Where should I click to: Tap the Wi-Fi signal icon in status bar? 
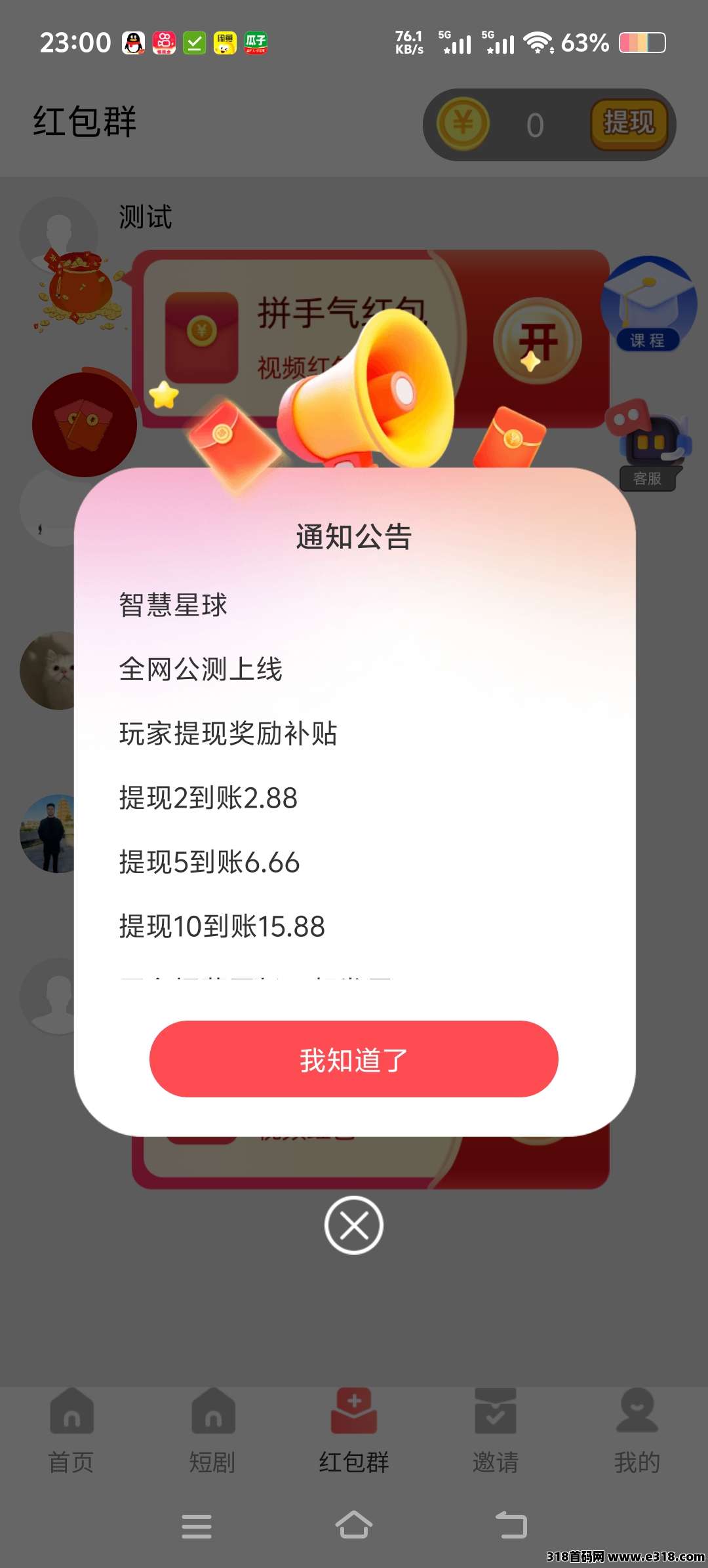pos(538,41)
